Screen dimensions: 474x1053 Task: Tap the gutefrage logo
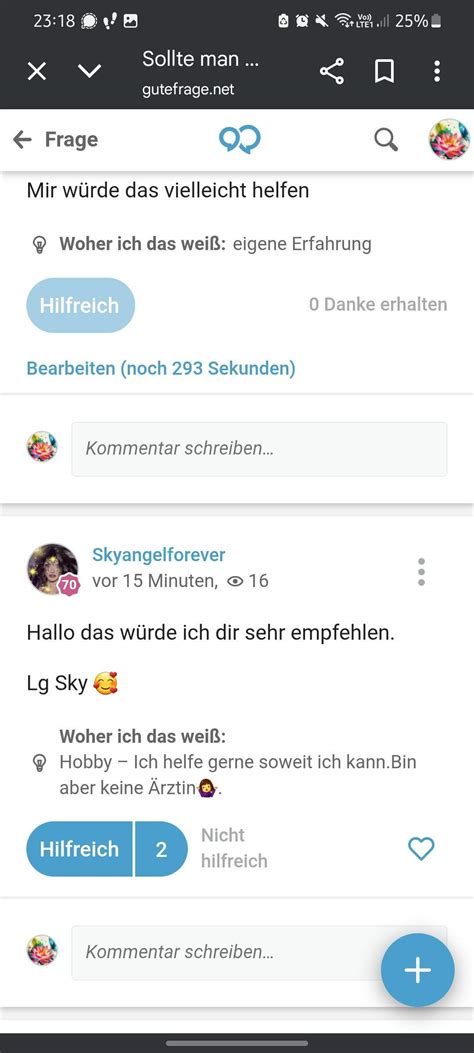click(239, 140)
